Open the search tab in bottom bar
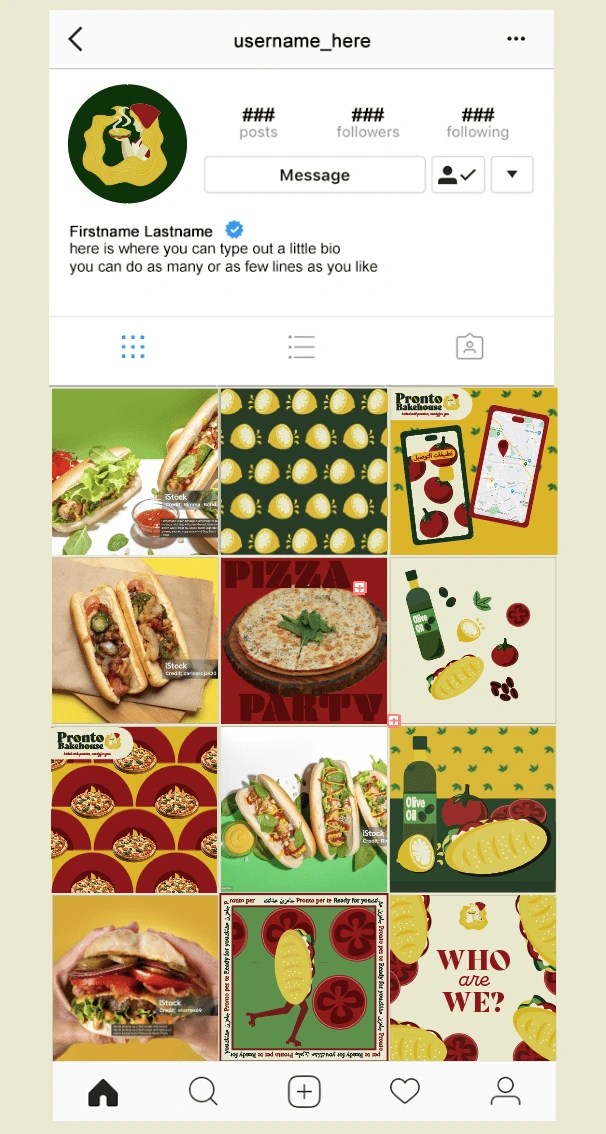606x1134 pixels. (203, 1091)
